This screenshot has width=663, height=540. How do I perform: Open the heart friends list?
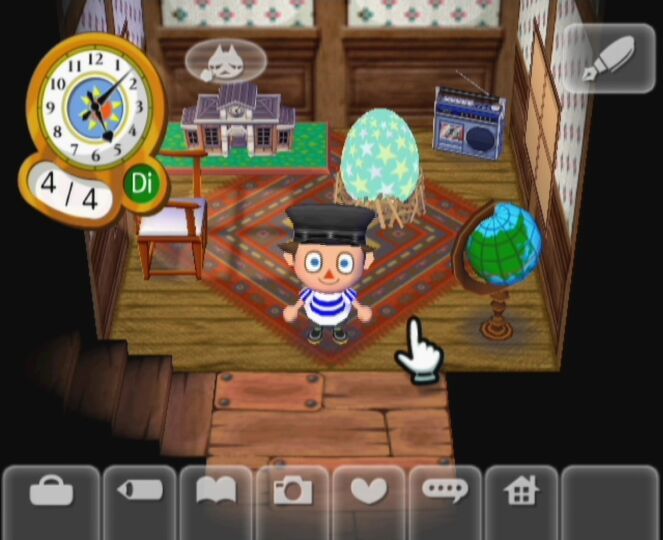[368, 492]
